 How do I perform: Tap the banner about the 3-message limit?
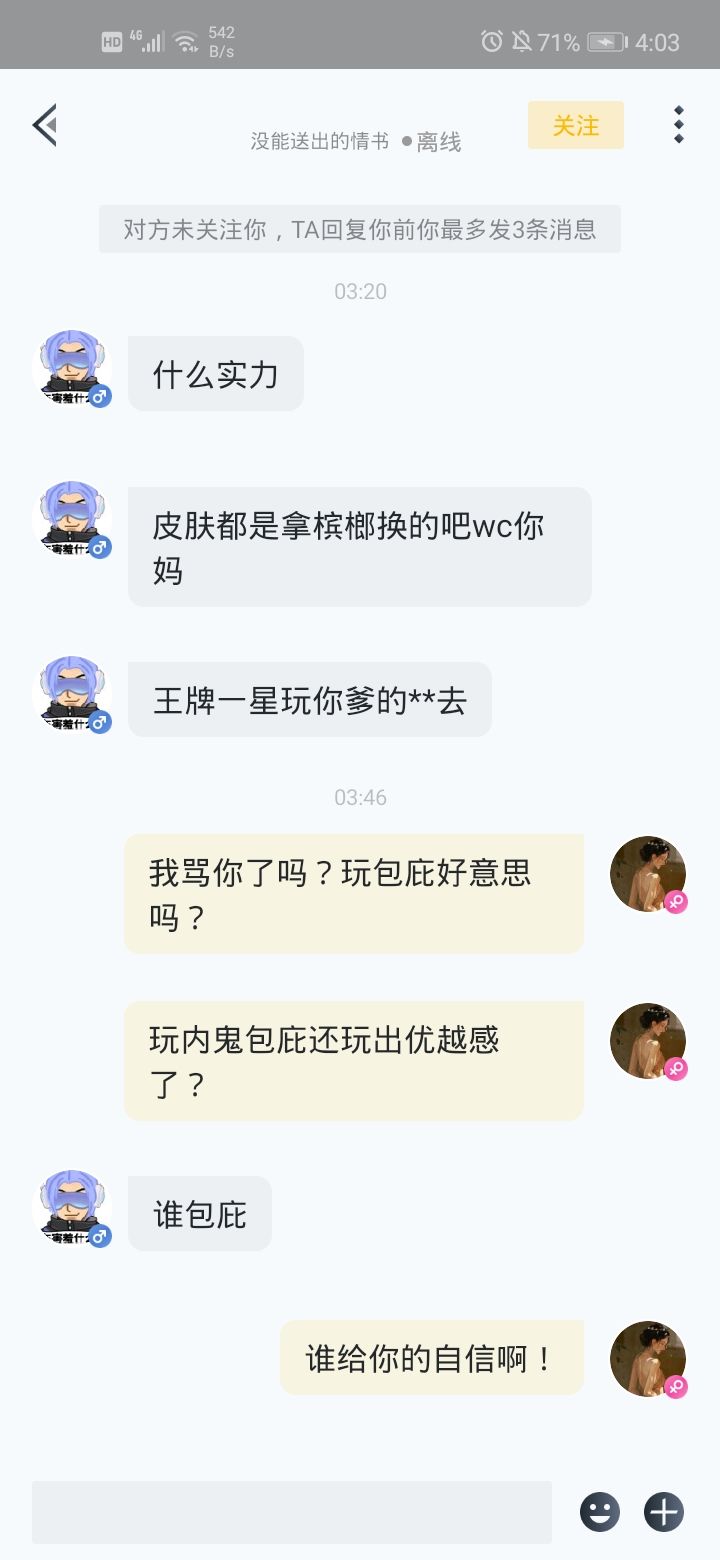pos(360,230)
